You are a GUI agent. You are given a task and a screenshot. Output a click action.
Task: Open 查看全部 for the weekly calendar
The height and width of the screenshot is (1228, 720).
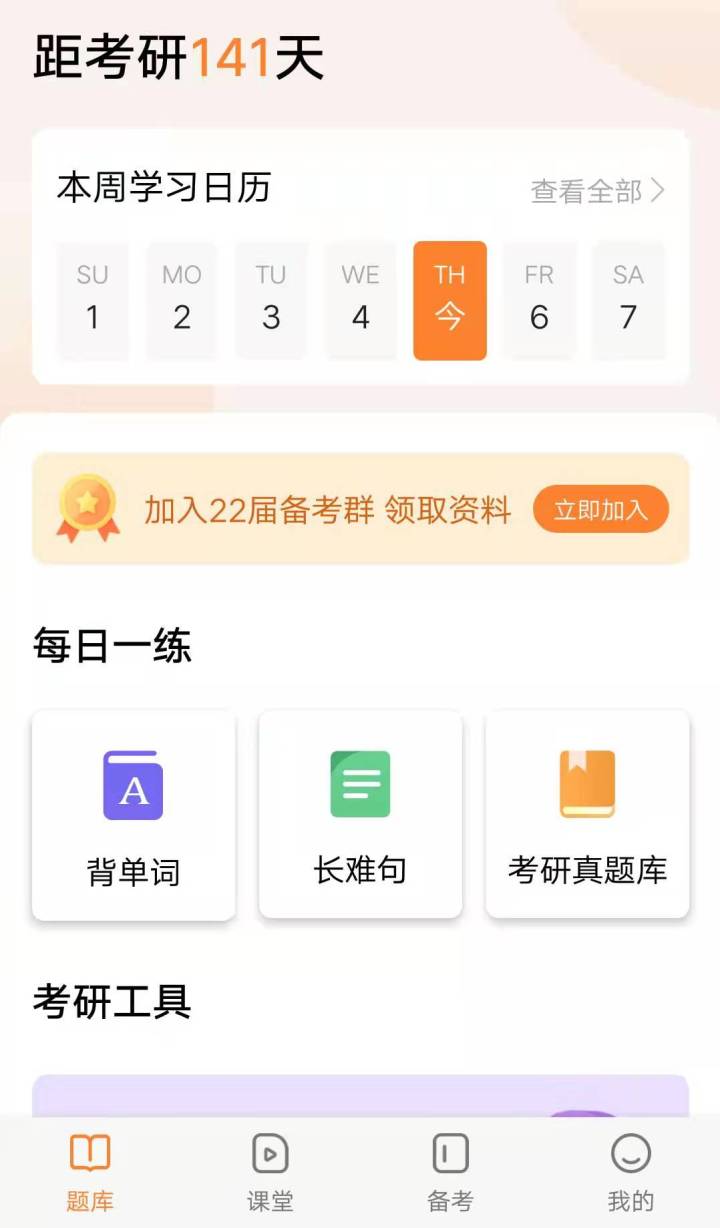597,190
